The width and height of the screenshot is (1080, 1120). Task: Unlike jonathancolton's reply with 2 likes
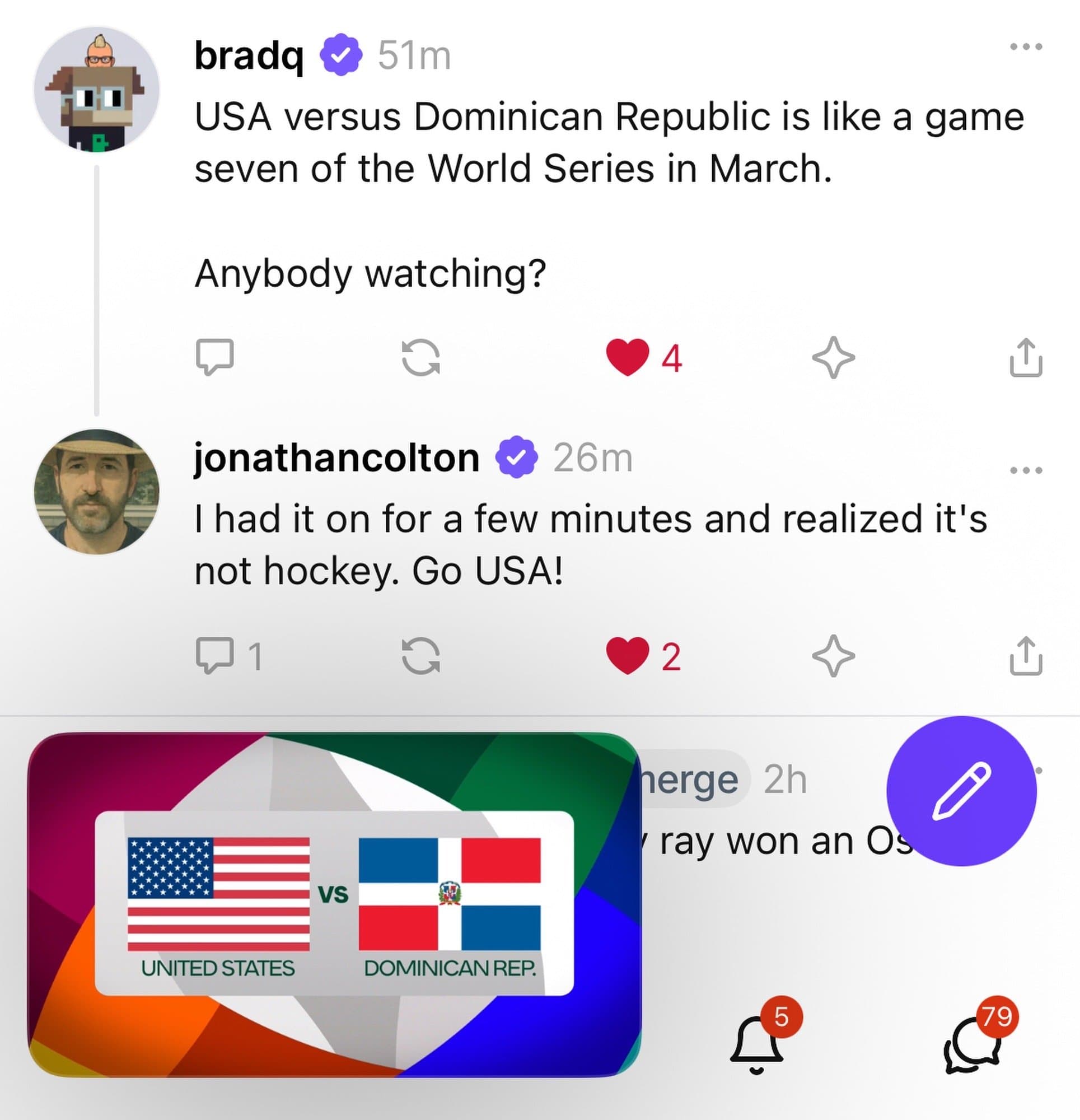click(x=628, y=655)
